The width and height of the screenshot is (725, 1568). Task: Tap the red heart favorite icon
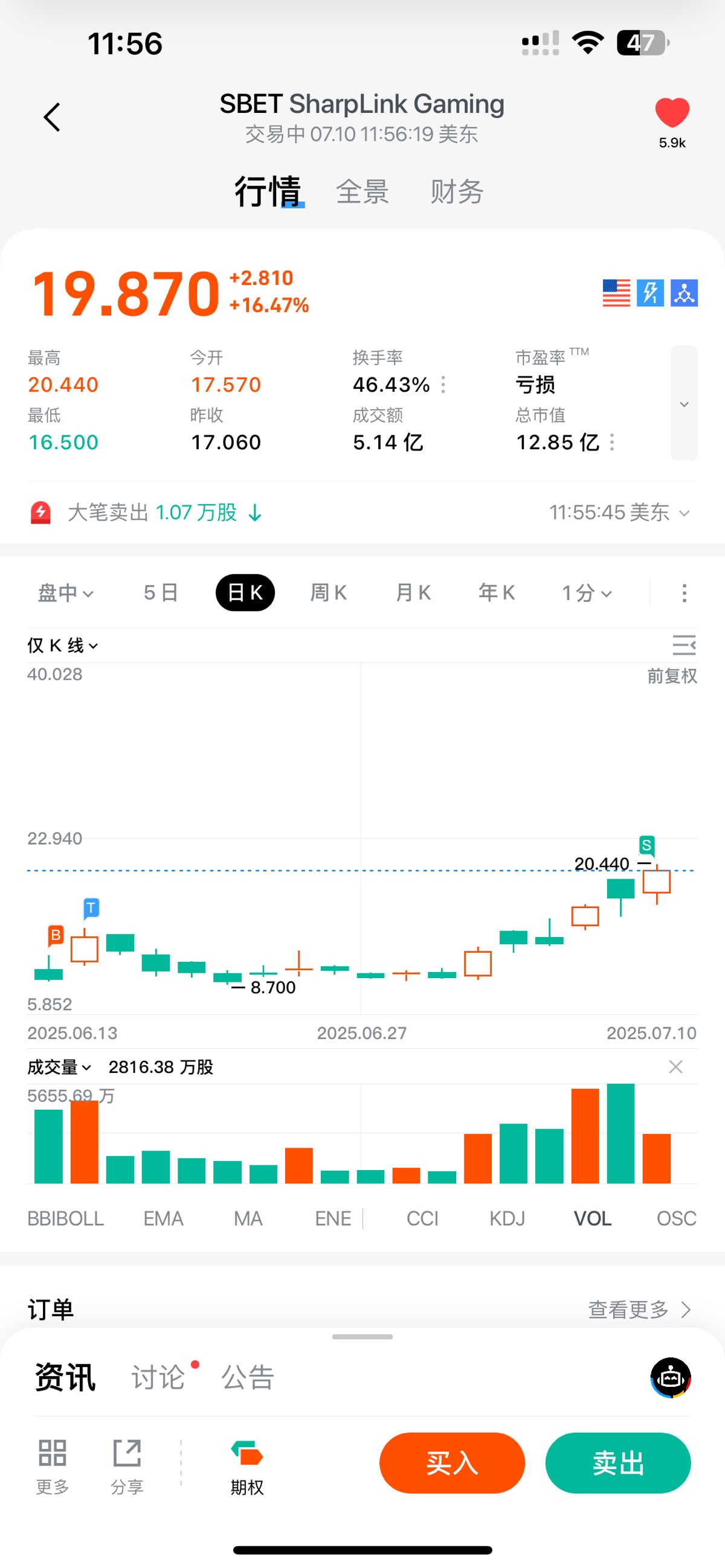(671, 114)
